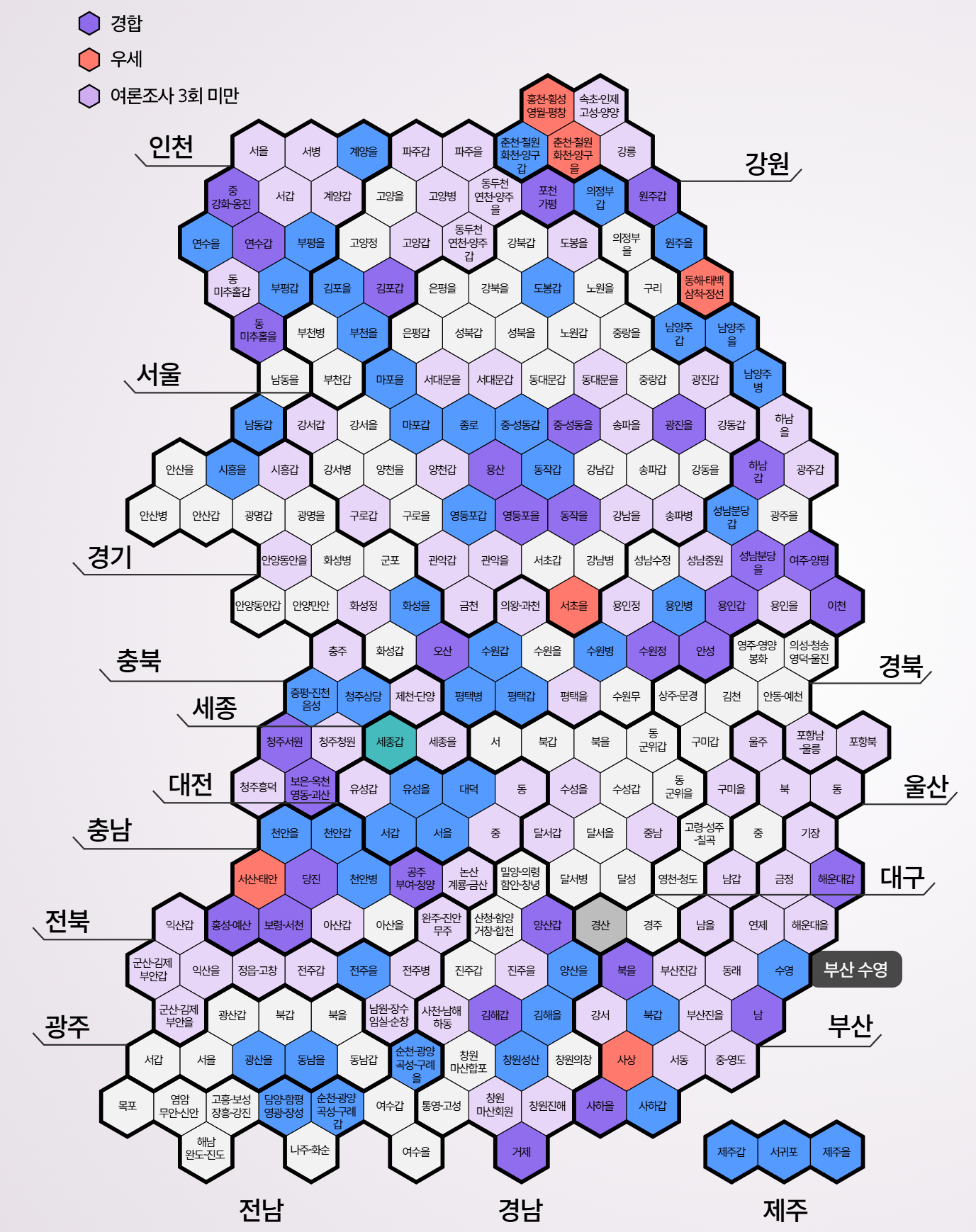Tap the 나주·화순 hexagon
Image resolution: width=976 pixels, height=1232 pixels.
310,1150
